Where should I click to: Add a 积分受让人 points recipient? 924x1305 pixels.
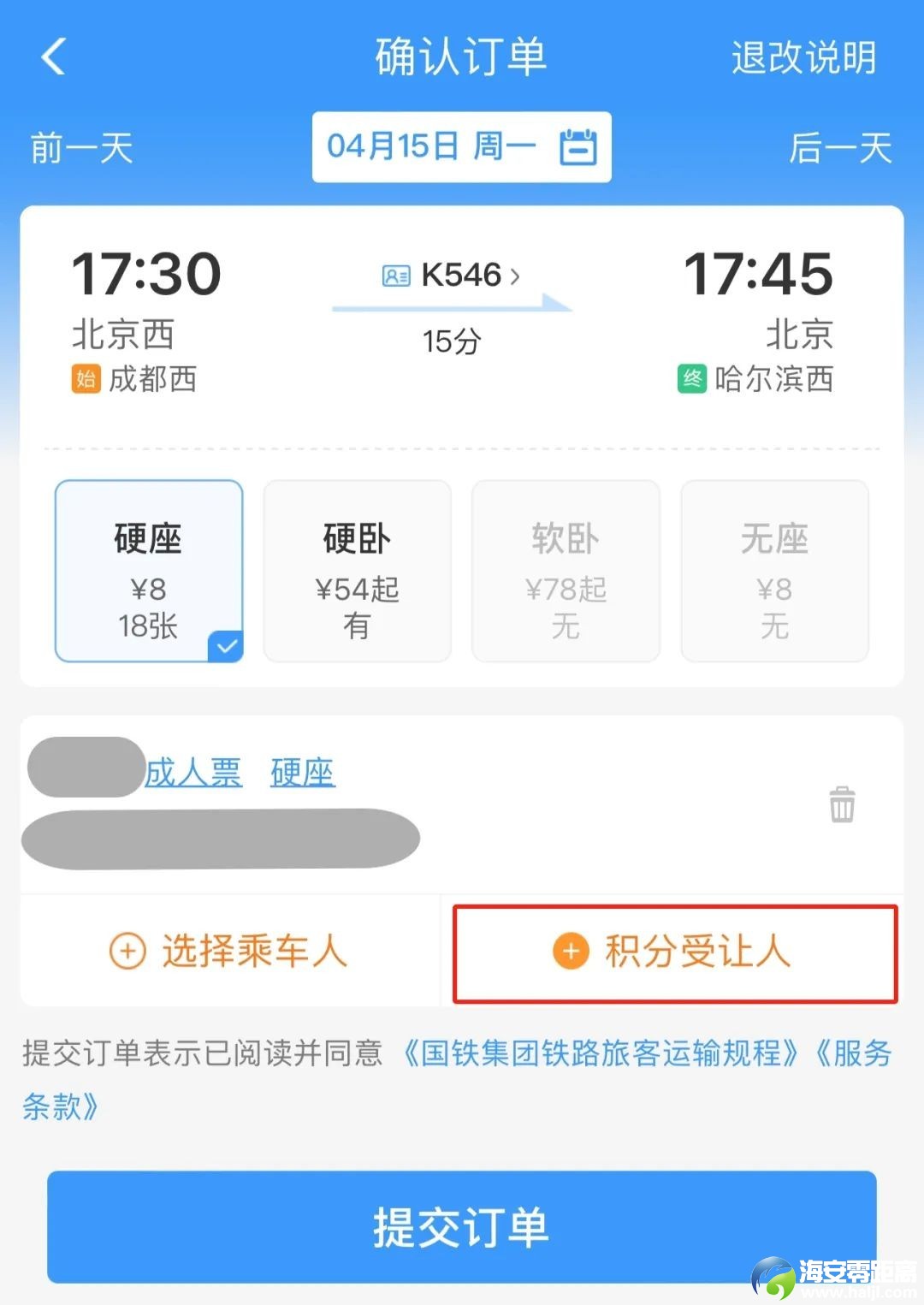point(674,952)
